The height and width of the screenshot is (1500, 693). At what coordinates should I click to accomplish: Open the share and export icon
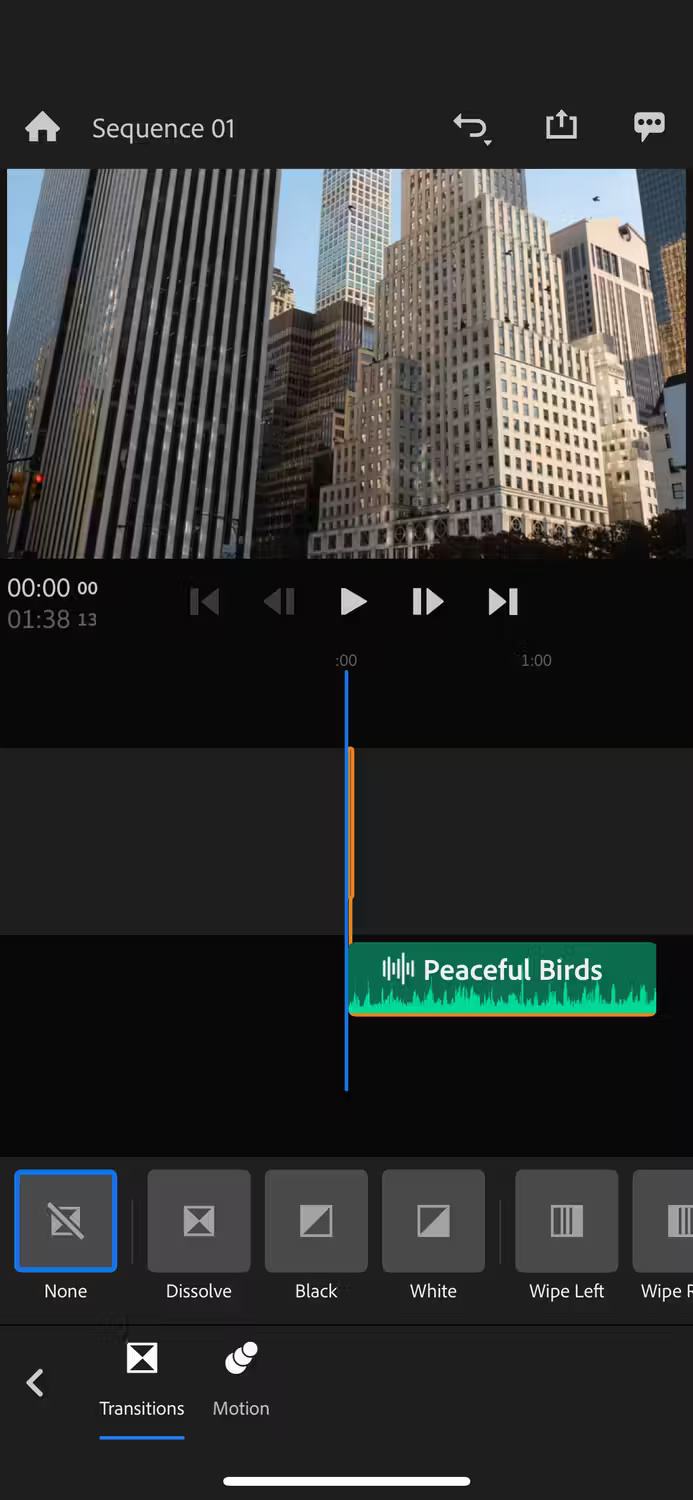(561, 126)
